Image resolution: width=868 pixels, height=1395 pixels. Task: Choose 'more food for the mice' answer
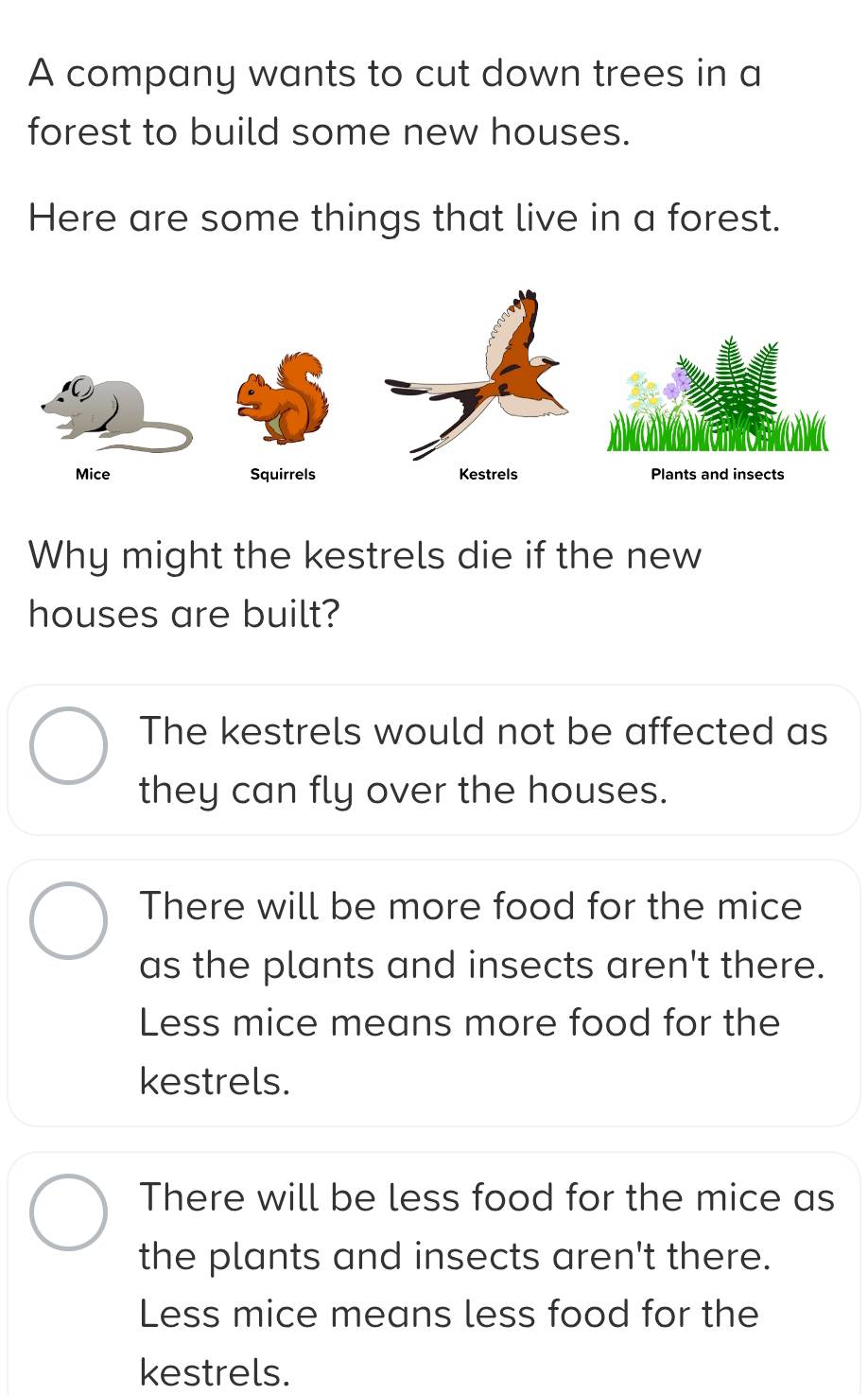(68, 920)
